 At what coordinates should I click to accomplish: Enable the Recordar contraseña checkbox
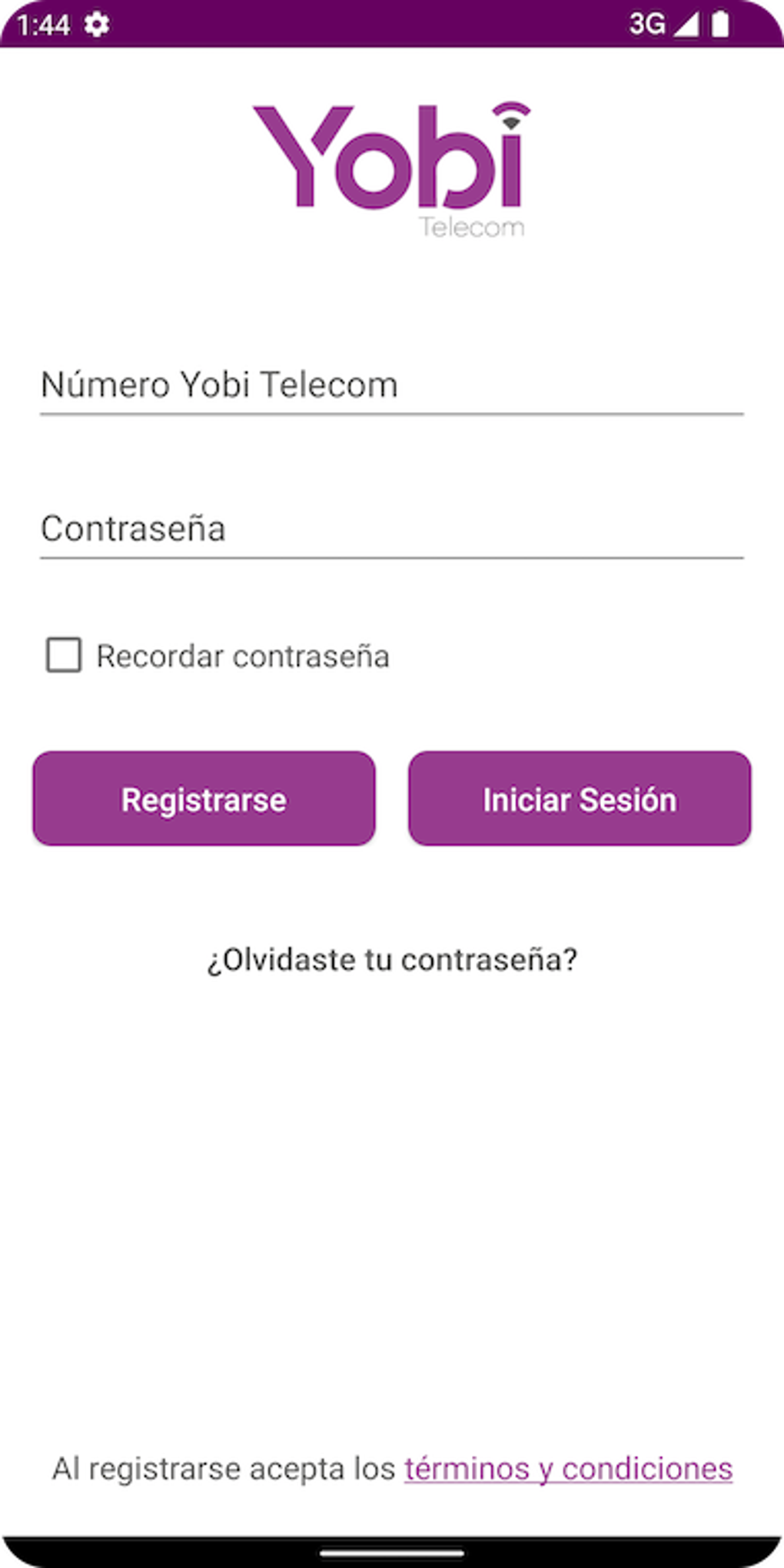pyautogui.click(x=63, y=656)
